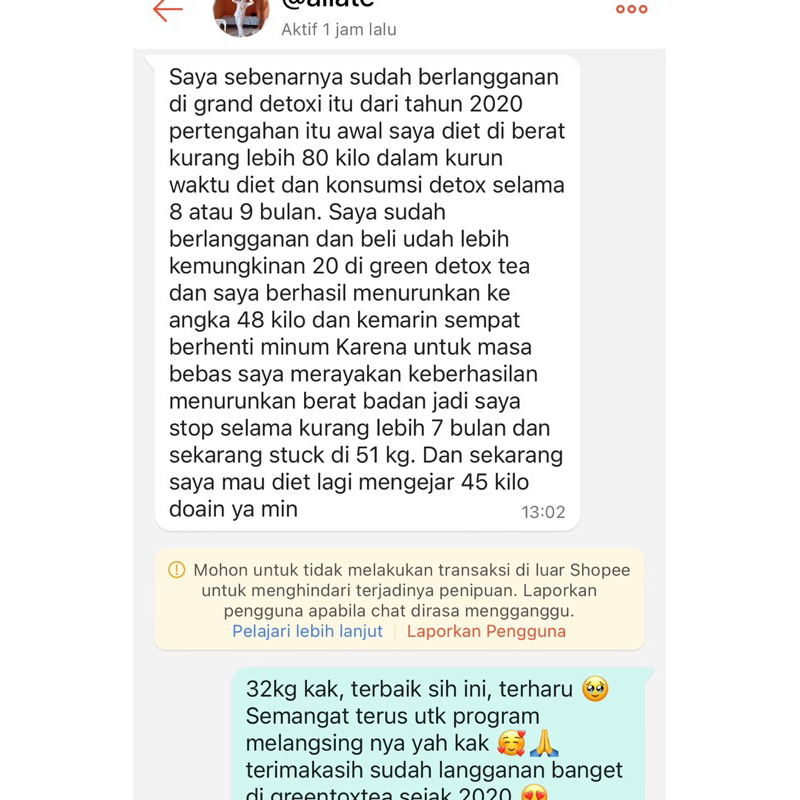
Task: Go back from this chat
Action: [x=167, y=10]
